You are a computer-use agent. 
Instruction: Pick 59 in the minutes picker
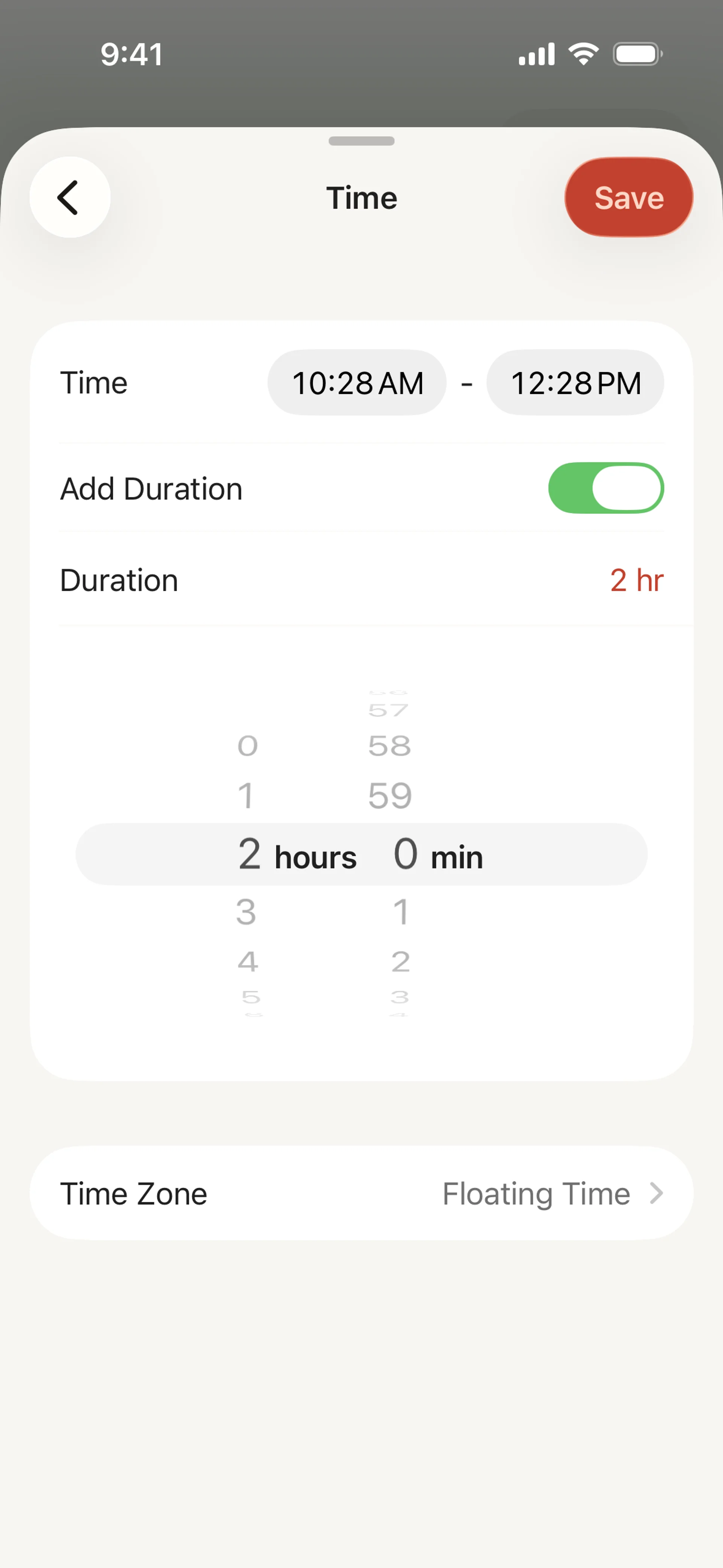pyautogui.click(x=390, y=796)
